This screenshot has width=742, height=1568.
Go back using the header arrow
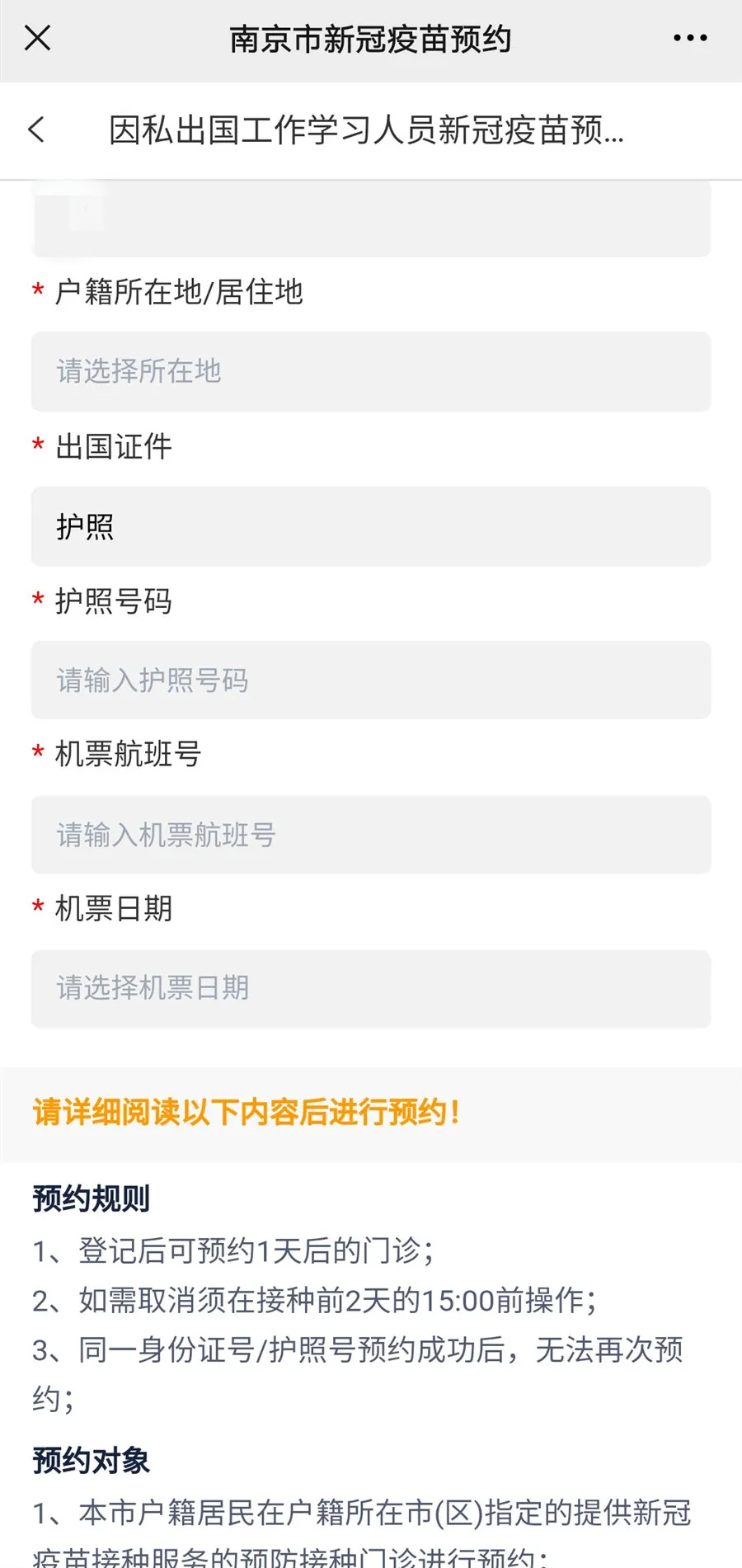37,129
